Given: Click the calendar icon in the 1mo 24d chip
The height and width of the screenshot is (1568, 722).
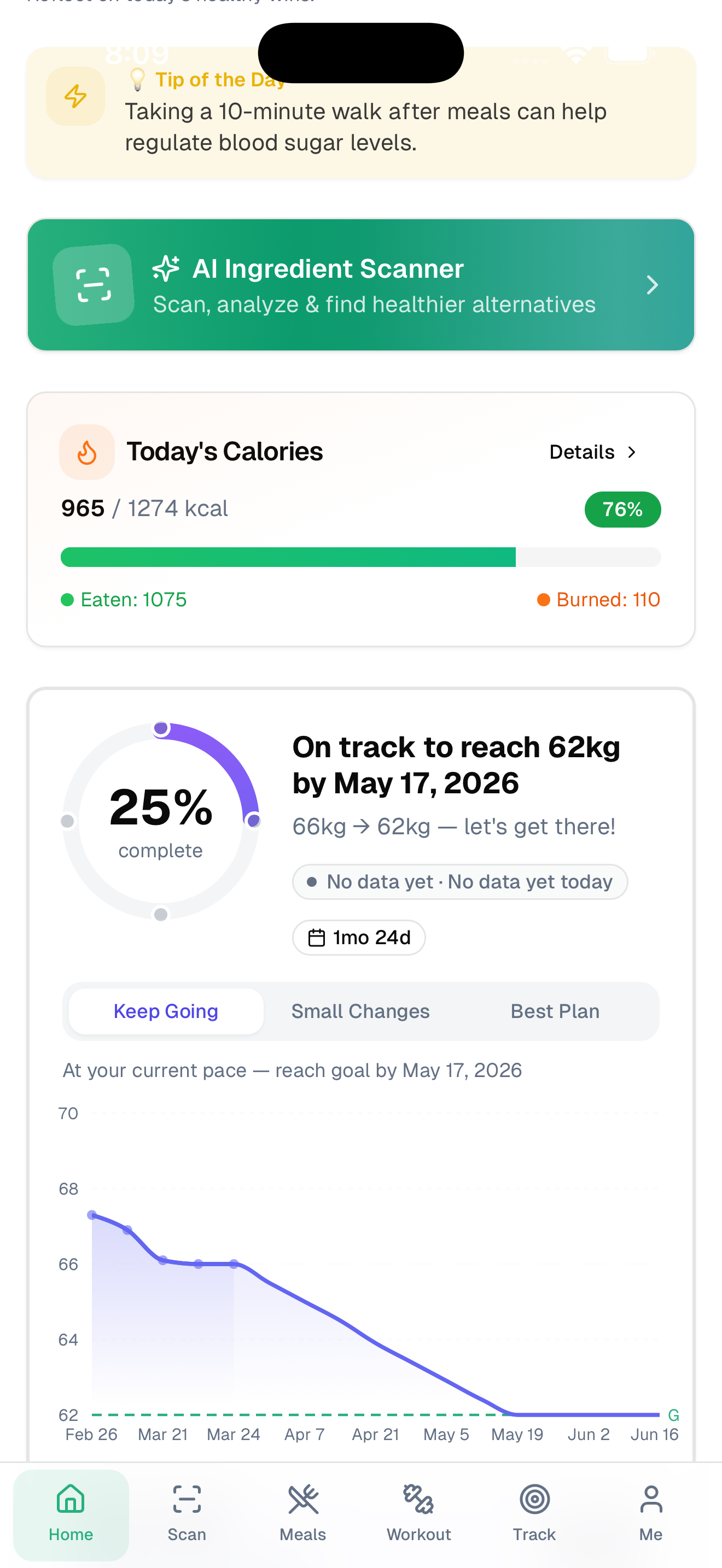Looking at the screenshot, I should 318,938.
